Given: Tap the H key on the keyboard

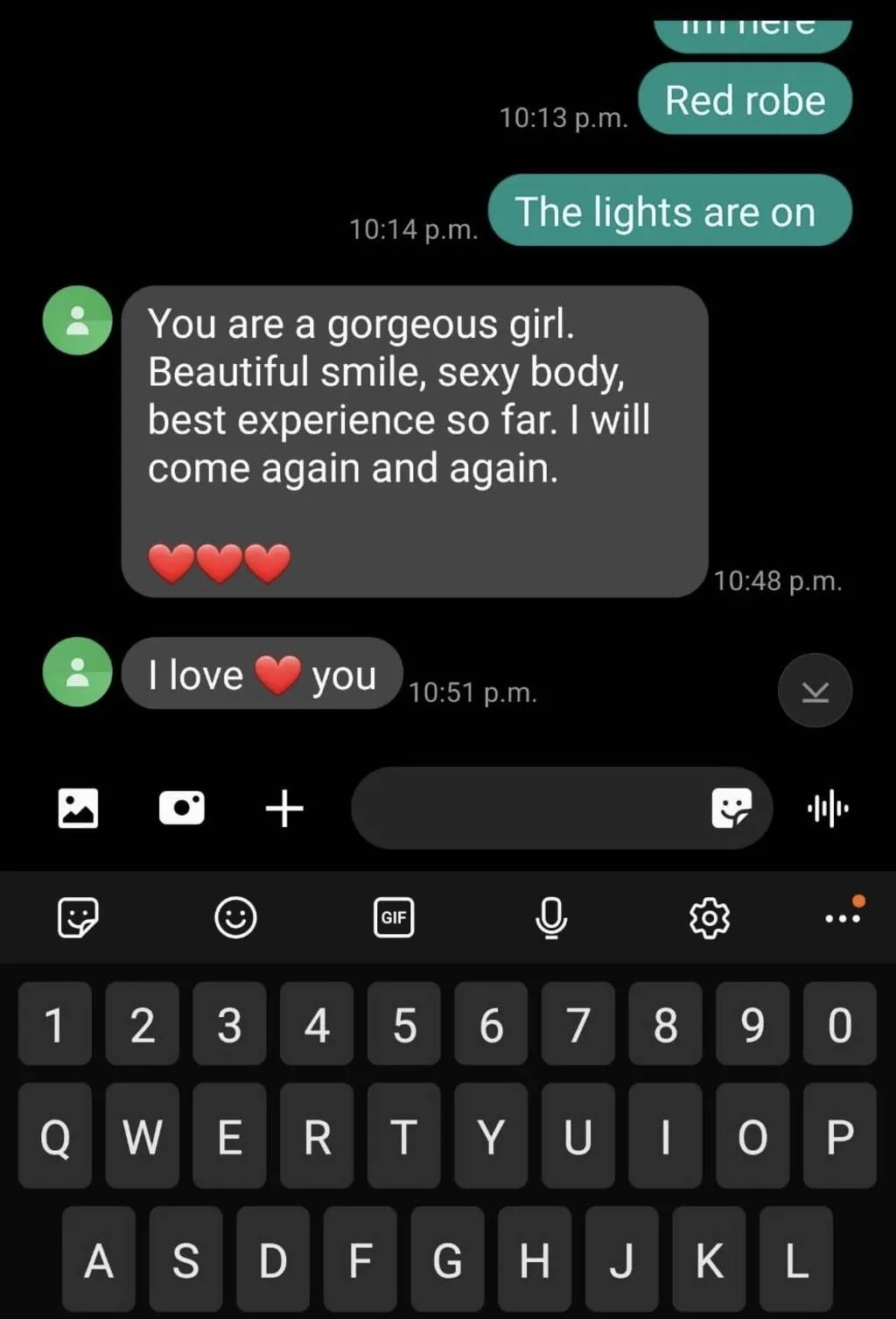Looking at the screenshot, I should 535,1260.
